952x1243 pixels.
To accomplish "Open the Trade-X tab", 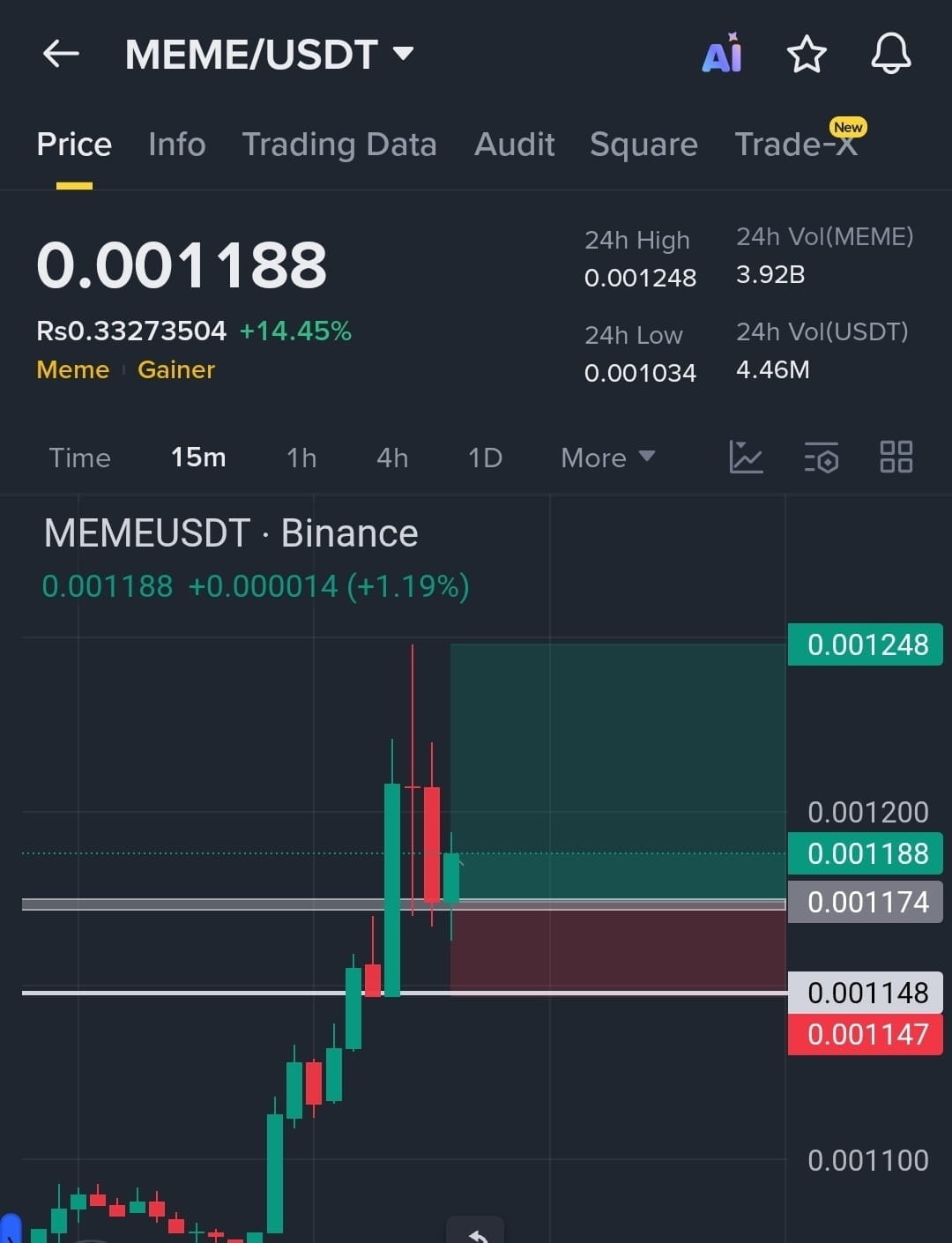I will coord(796,145).
